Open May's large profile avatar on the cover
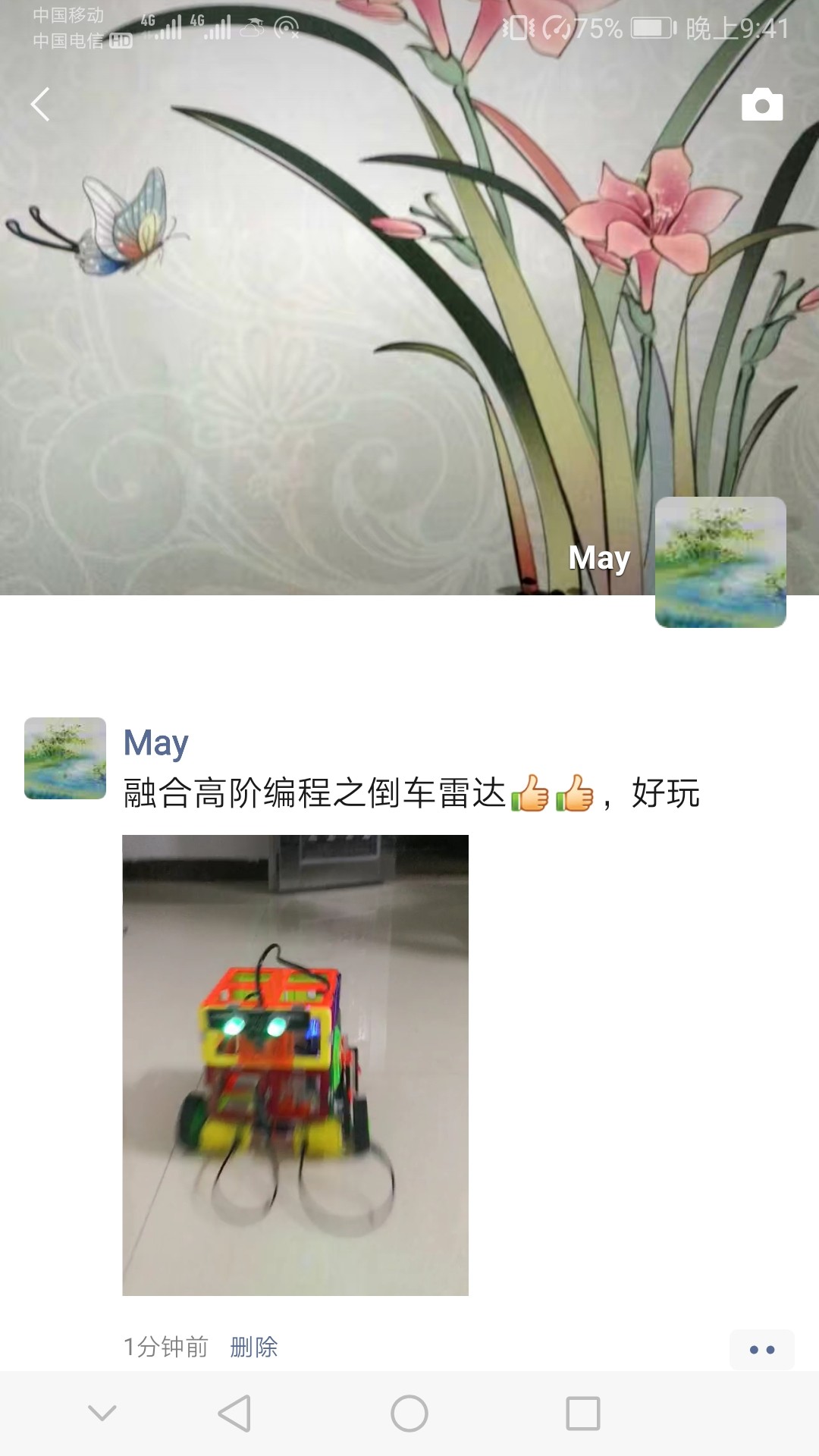This screenshot has width=819, height=1456. pos(720,562)
